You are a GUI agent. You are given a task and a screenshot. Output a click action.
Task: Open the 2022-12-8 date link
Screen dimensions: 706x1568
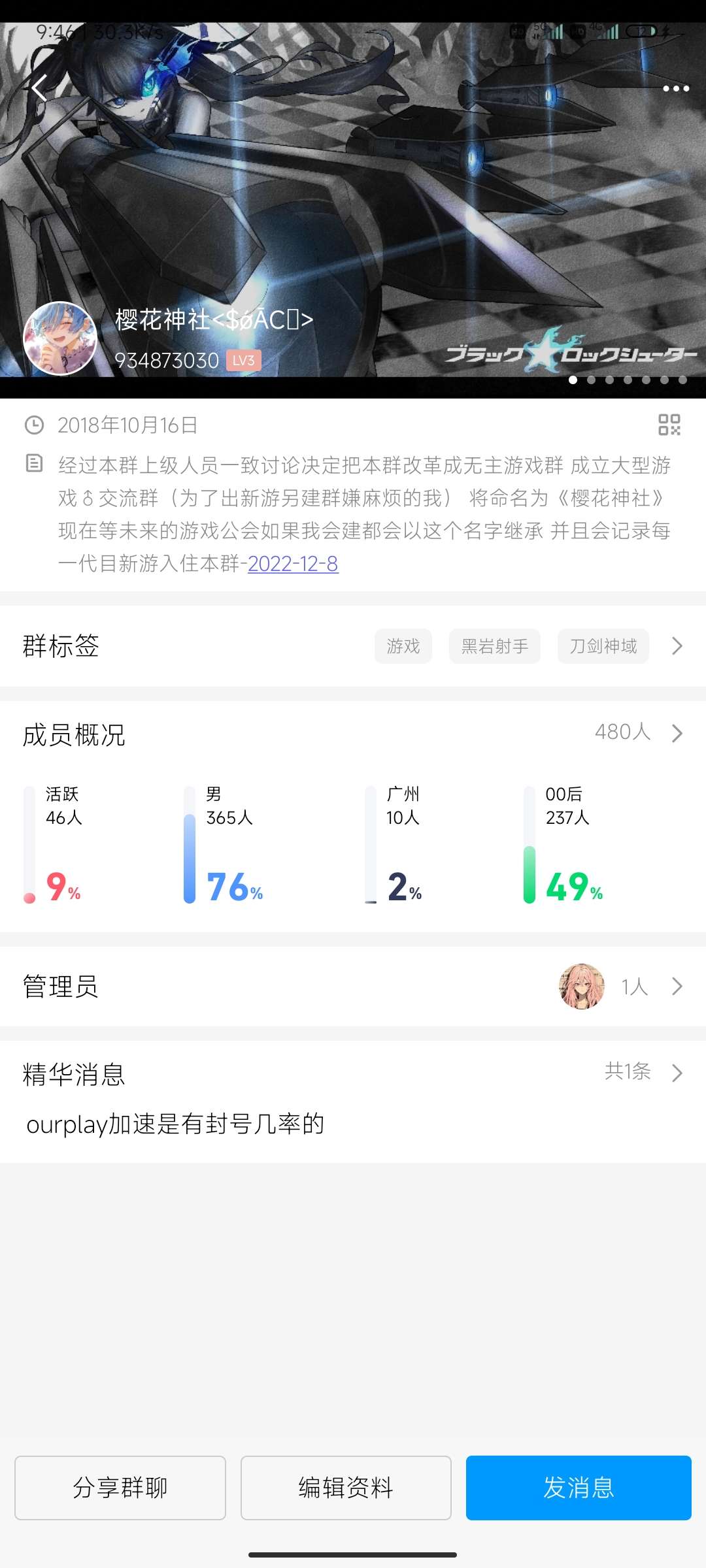point(293,563)
